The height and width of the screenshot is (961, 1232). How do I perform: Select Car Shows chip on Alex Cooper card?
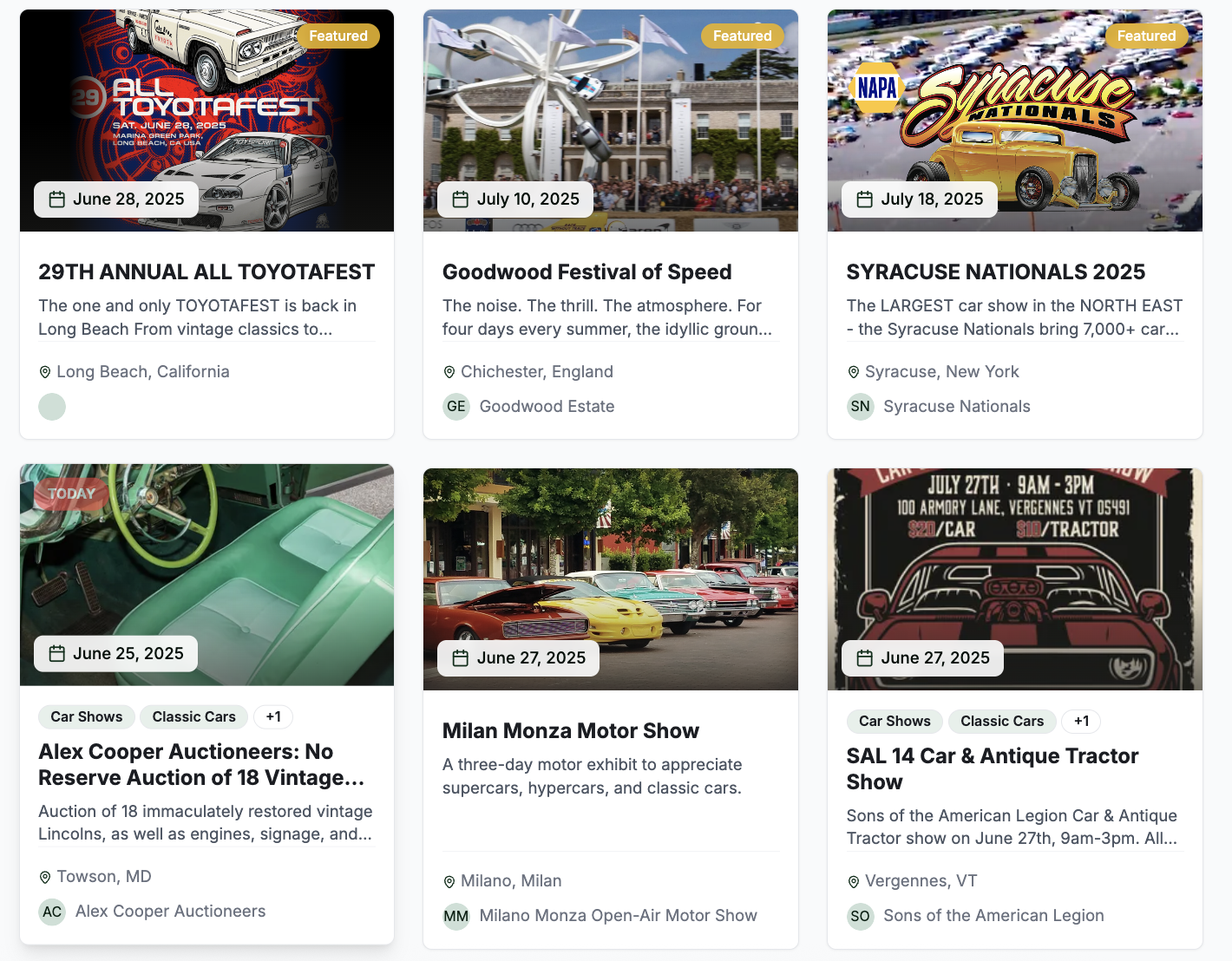(x=87, y=716)
